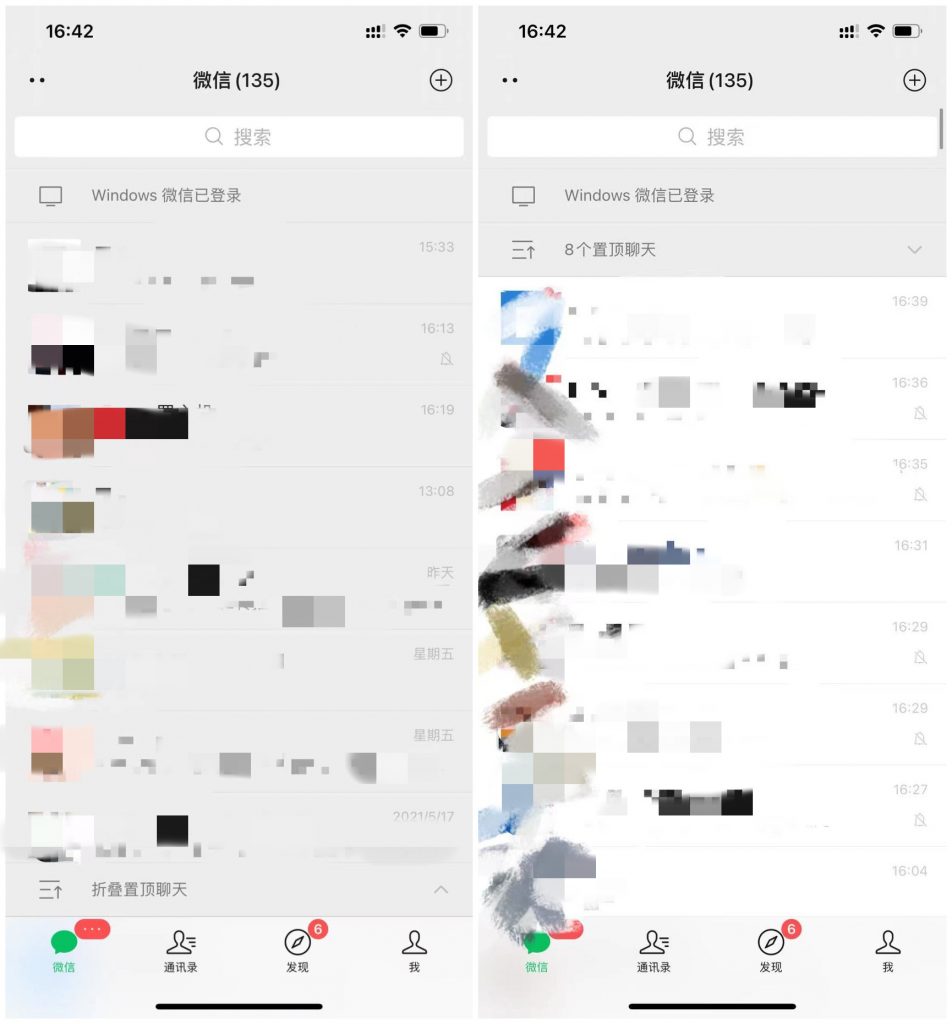Open 我 profile tab at bottom right
Screen dimensions: 952x1024
pyautogui.click(x=413, y=944)
